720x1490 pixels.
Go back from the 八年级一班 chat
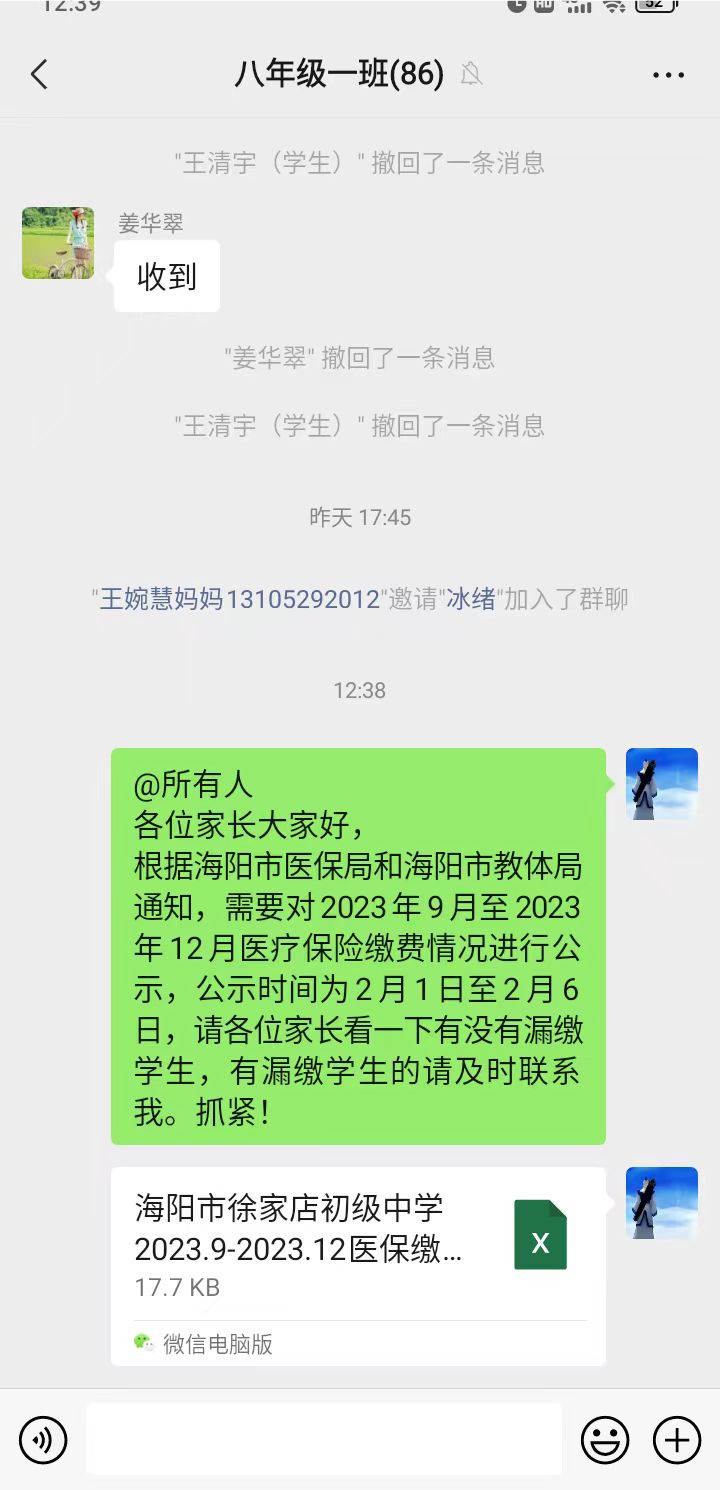(x=39, y=74)
